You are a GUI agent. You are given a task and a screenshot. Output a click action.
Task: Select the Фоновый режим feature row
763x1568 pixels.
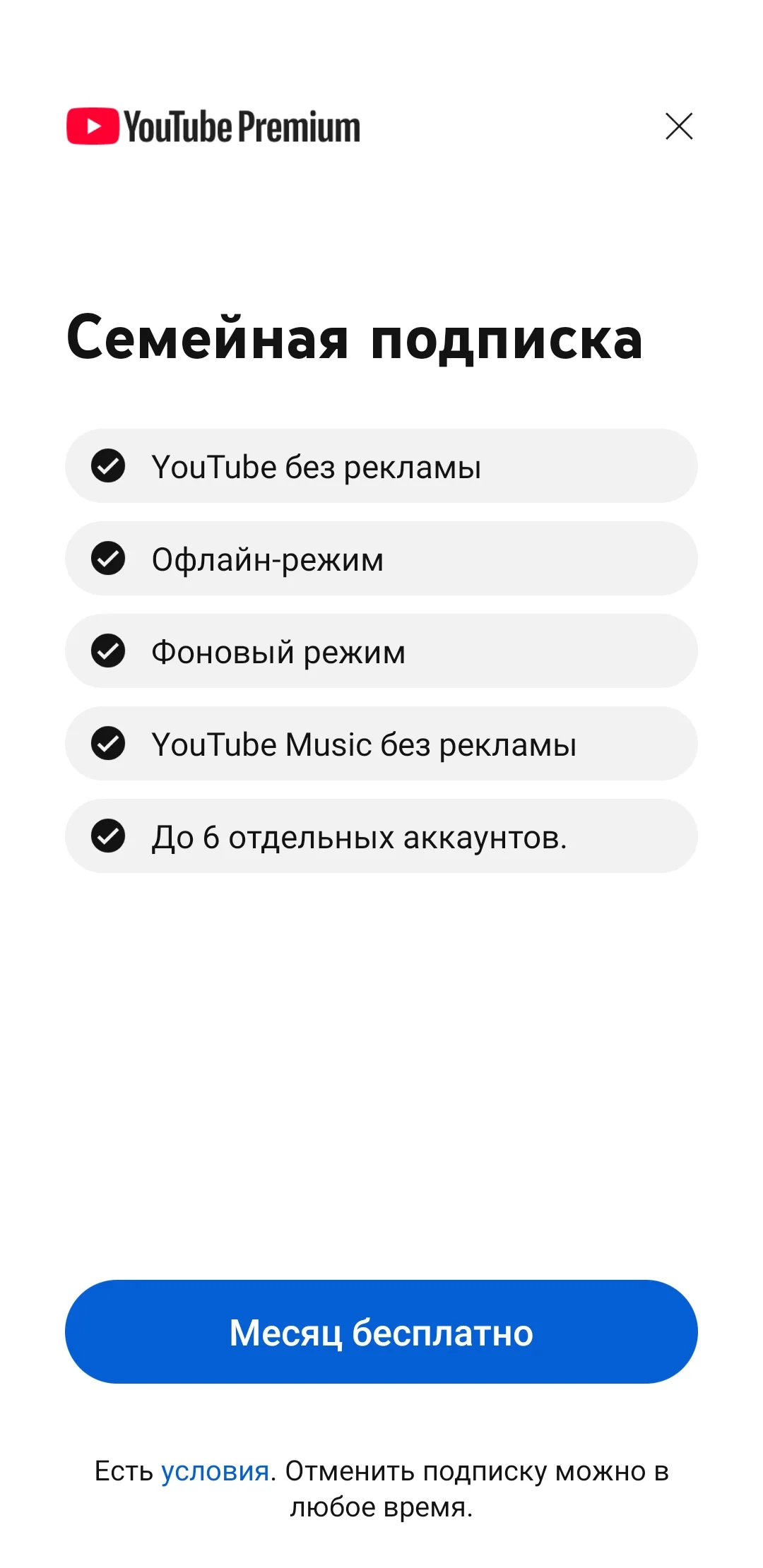coord(381,651)
